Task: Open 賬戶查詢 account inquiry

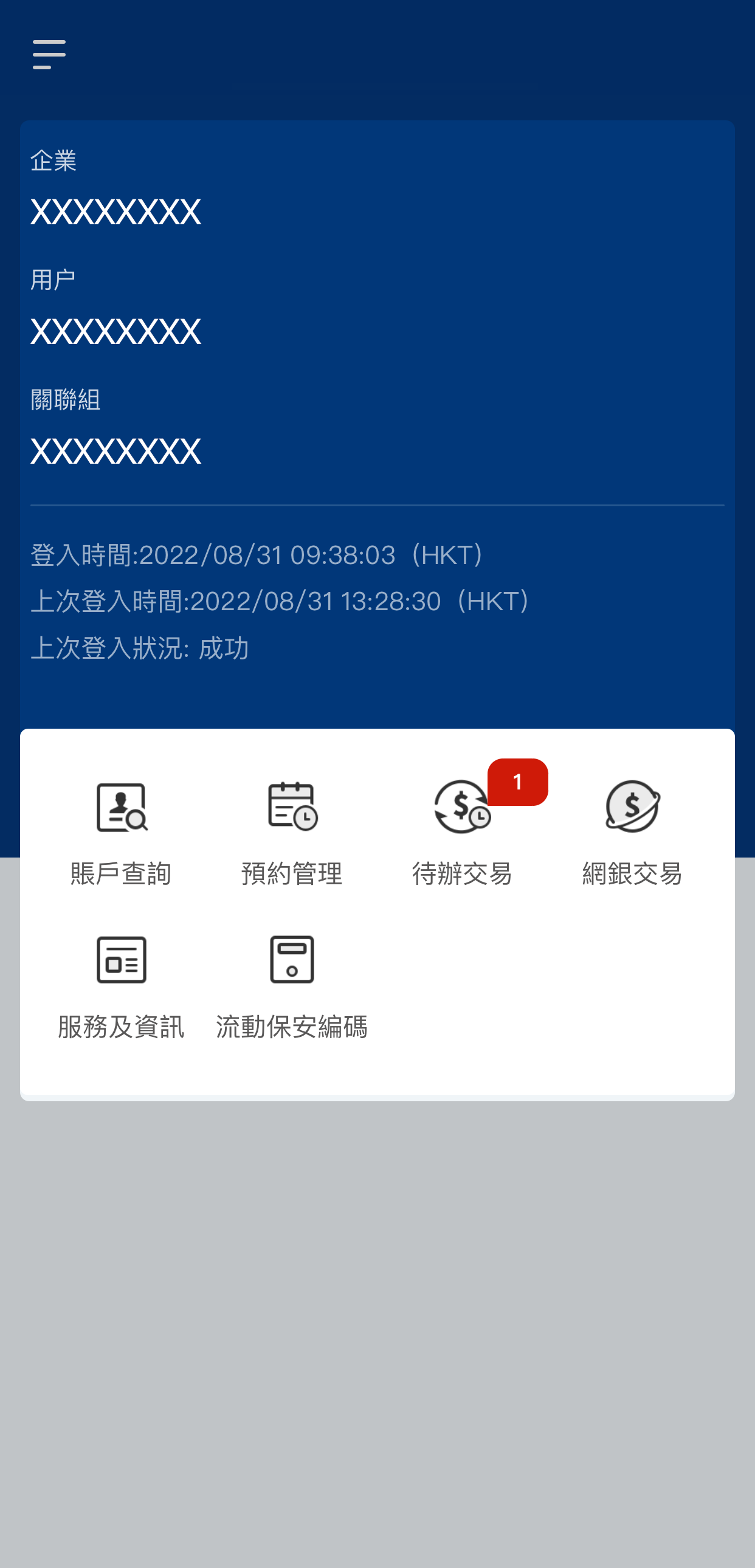Action: tap(121, 832)
